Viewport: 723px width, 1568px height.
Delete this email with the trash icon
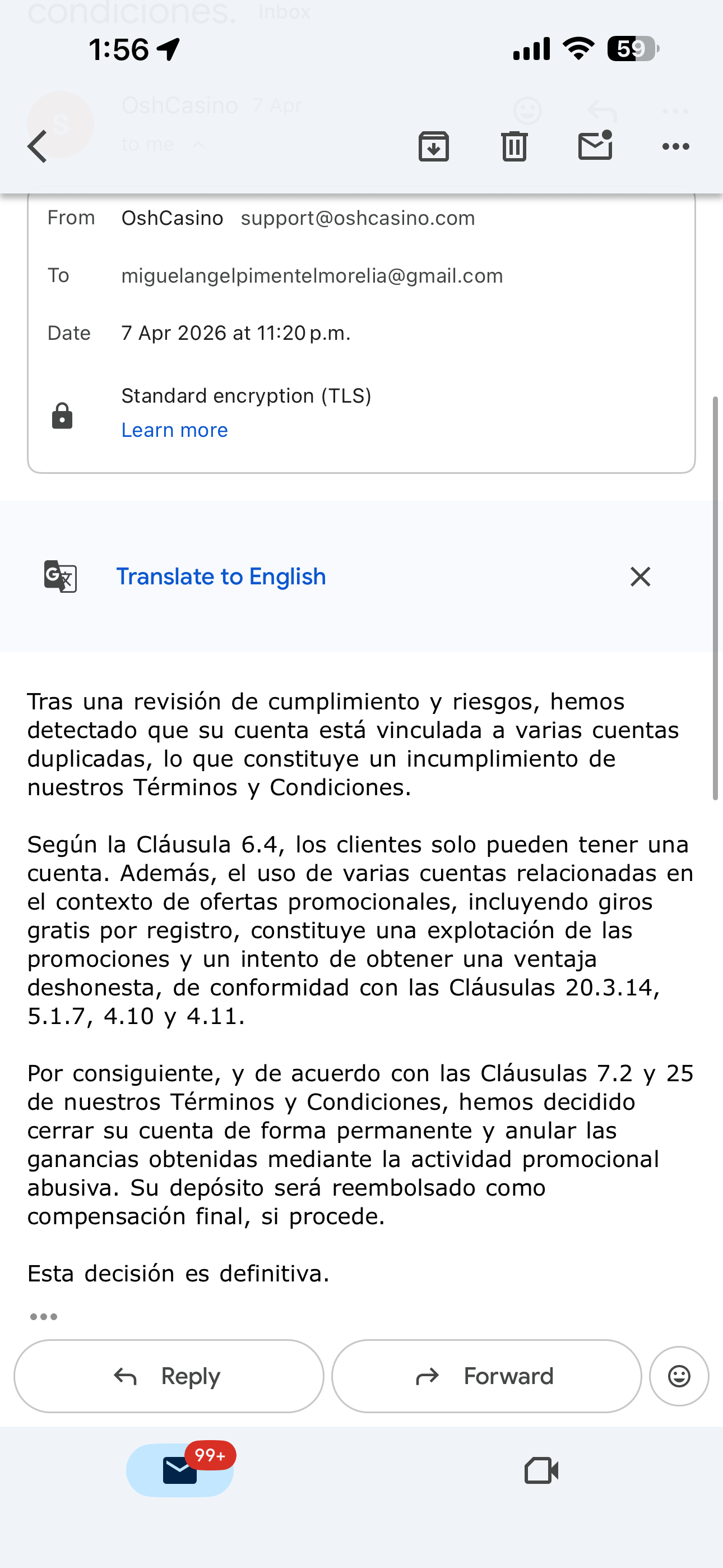coord(515,147)
